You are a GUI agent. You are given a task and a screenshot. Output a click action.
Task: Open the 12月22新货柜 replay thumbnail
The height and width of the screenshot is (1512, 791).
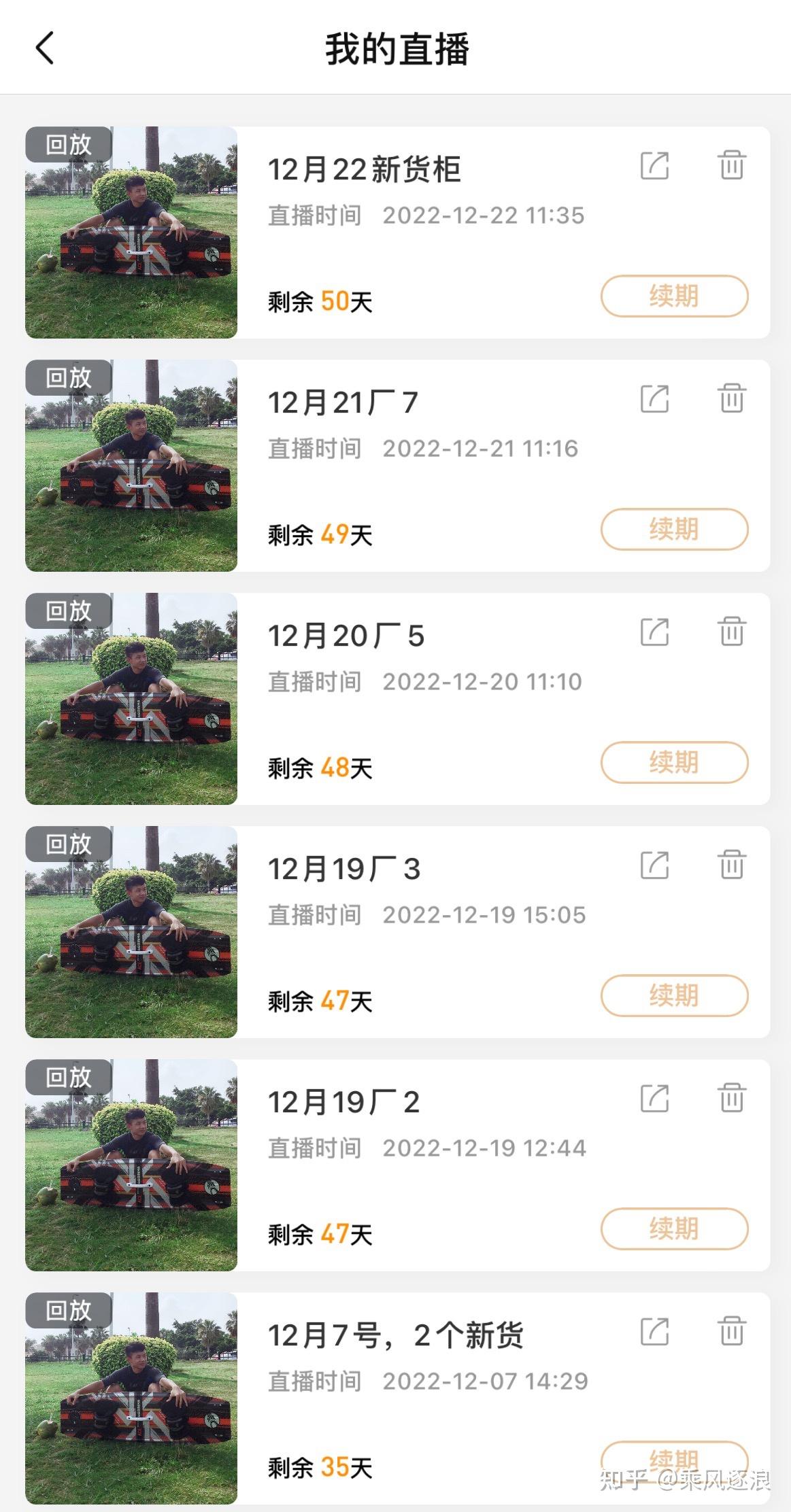click(x=131, y=233)
